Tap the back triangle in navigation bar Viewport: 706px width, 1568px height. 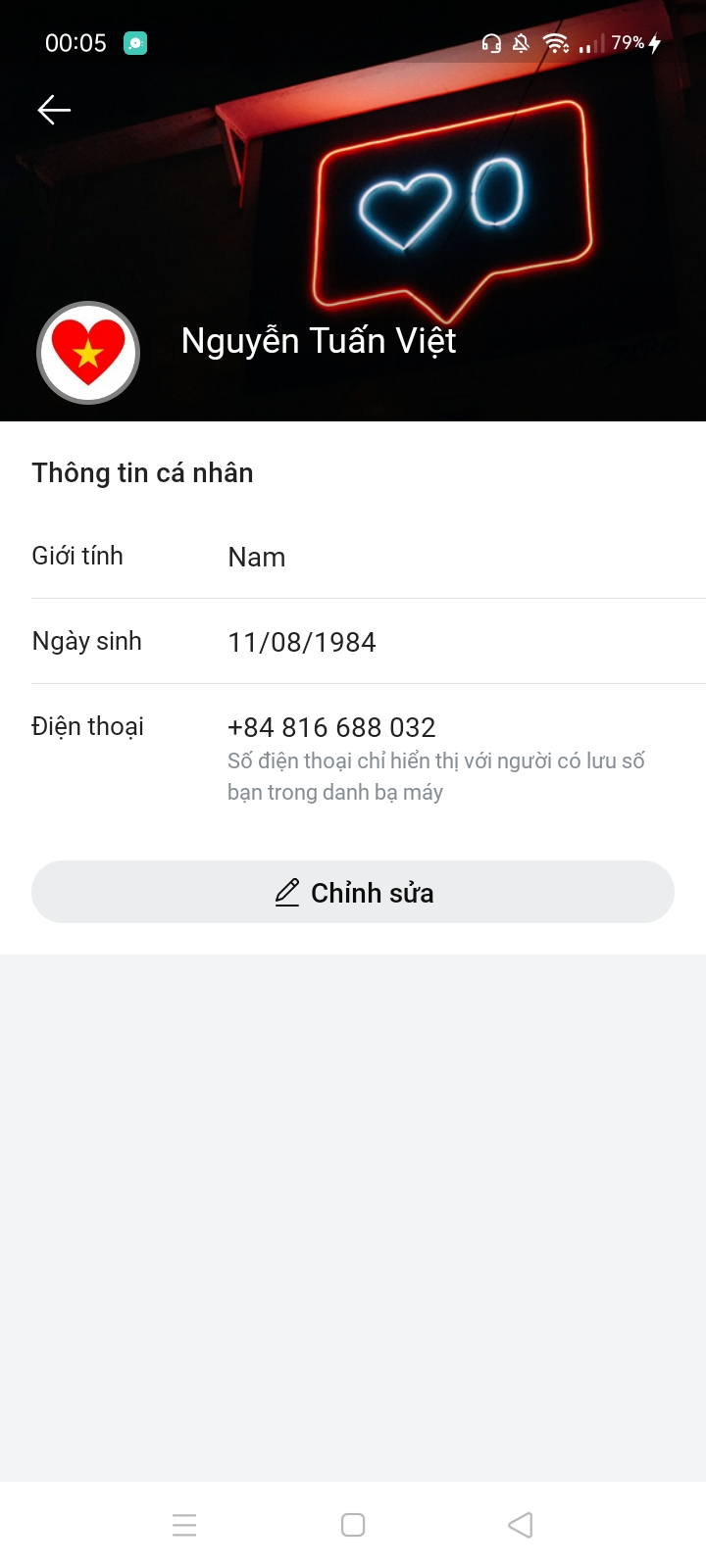521,1525
